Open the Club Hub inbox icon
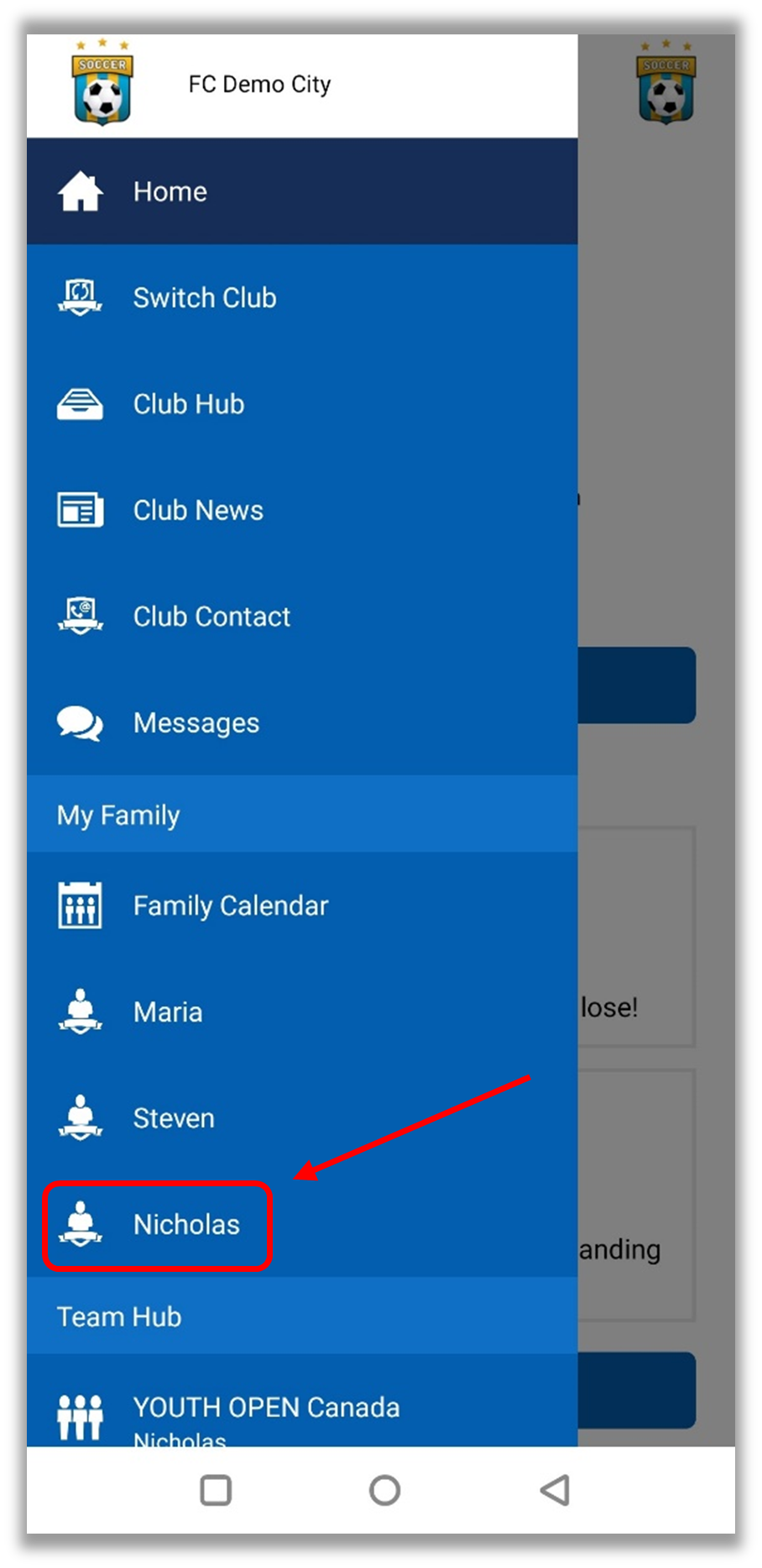The image size is (762, 1568). (80, 404)
